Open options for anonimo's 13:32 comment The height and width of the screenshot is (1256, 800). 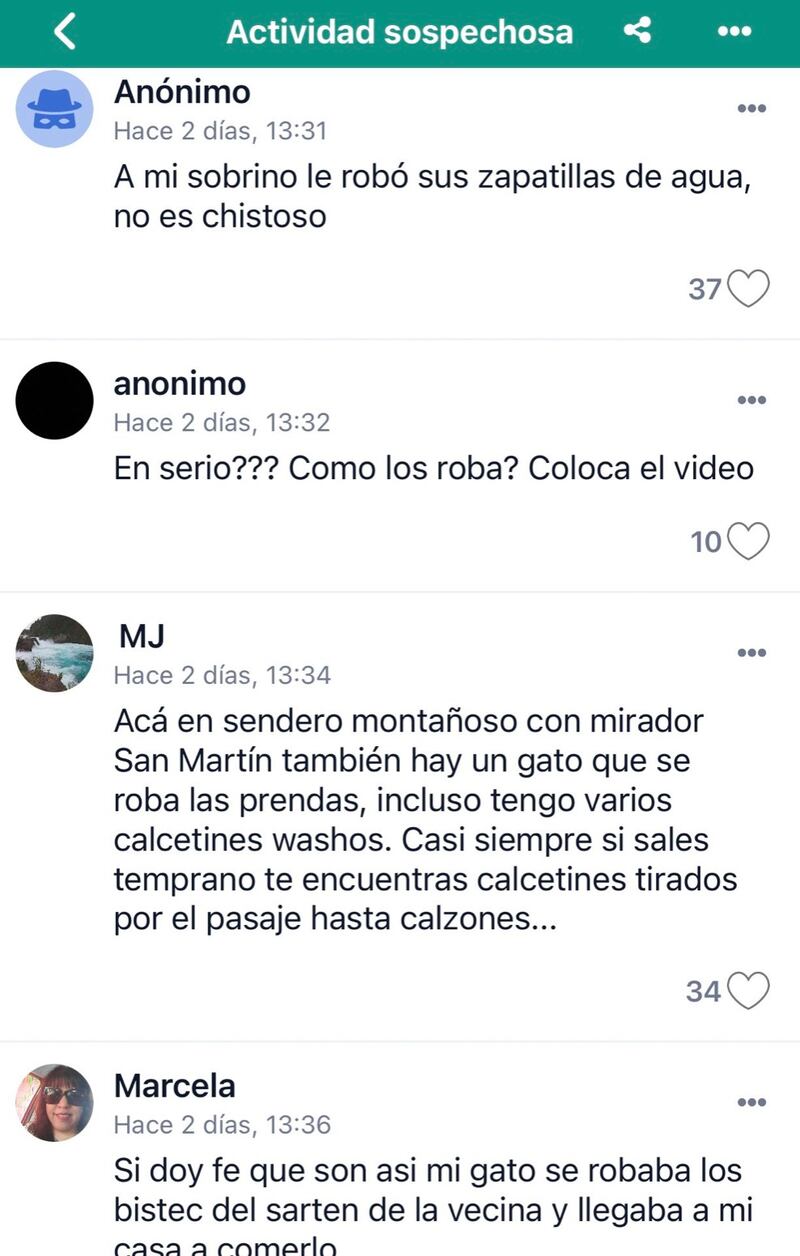coord(751,401)
